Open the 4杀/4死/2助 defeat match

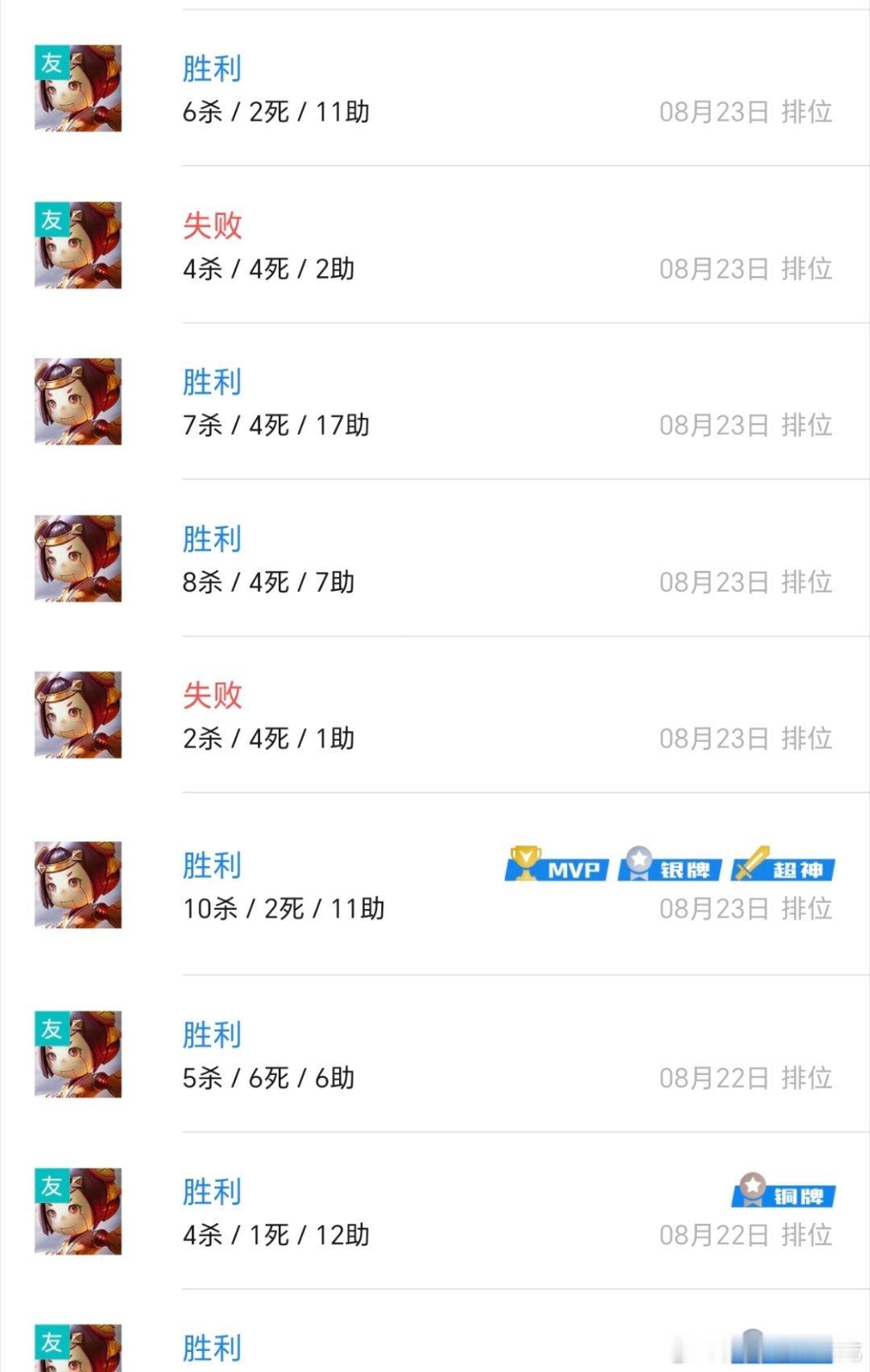tap(435, 245)
